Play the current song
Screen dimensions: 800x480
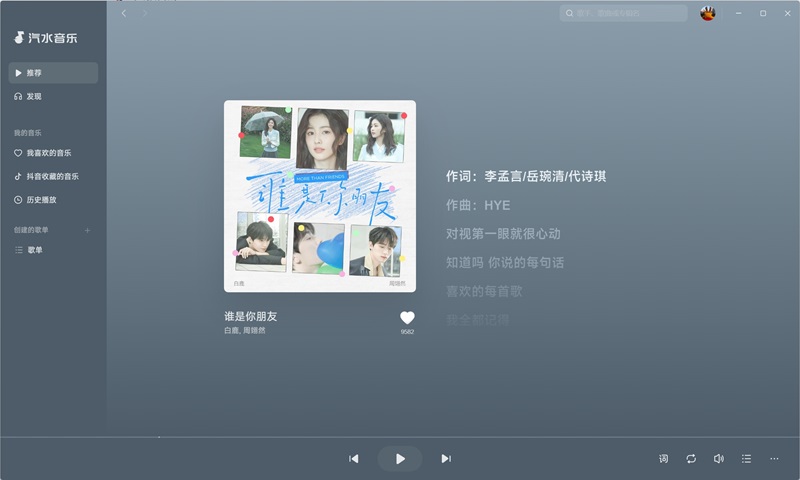[x=400, y=459]
